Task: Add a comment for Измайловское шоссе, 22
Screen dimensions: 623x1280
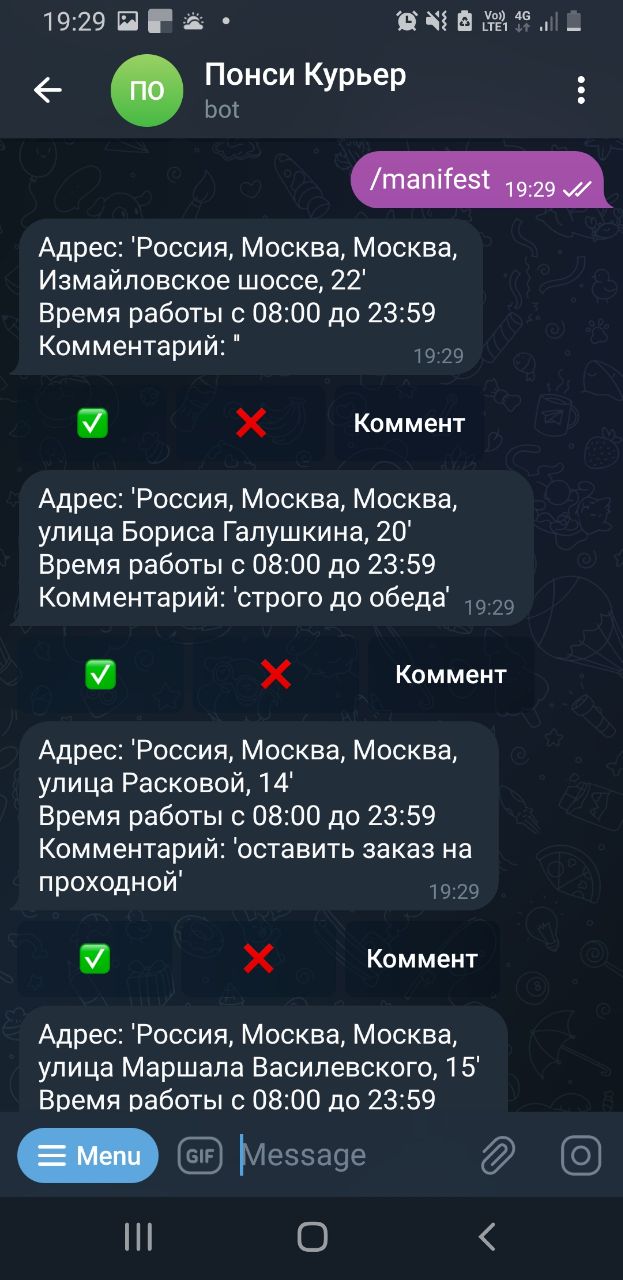Action: pyautogui.click(x=409, y=424)
